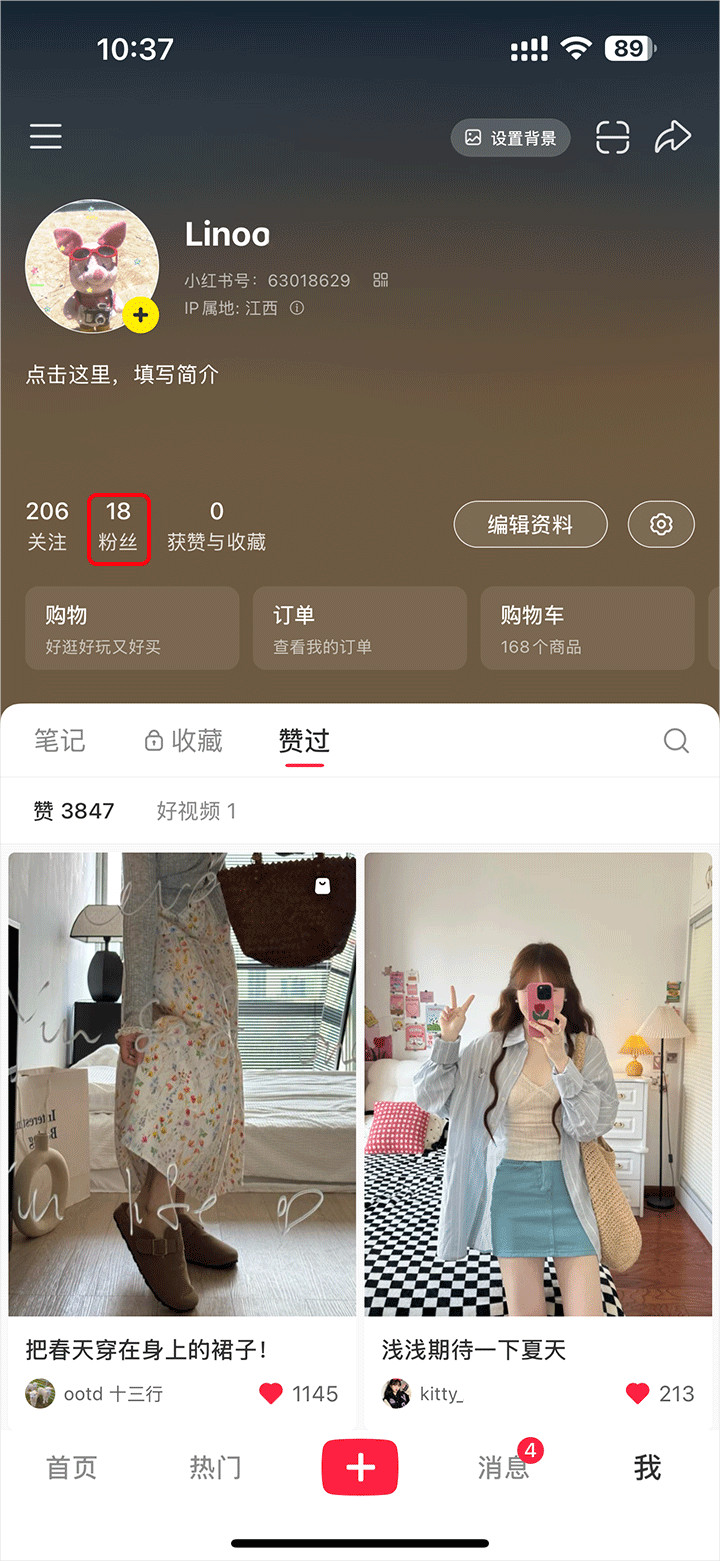This screenshot has width=720, height=1561.
Task: Open the settings gear button
Action: pyautogui.click(x=661, y=524)
